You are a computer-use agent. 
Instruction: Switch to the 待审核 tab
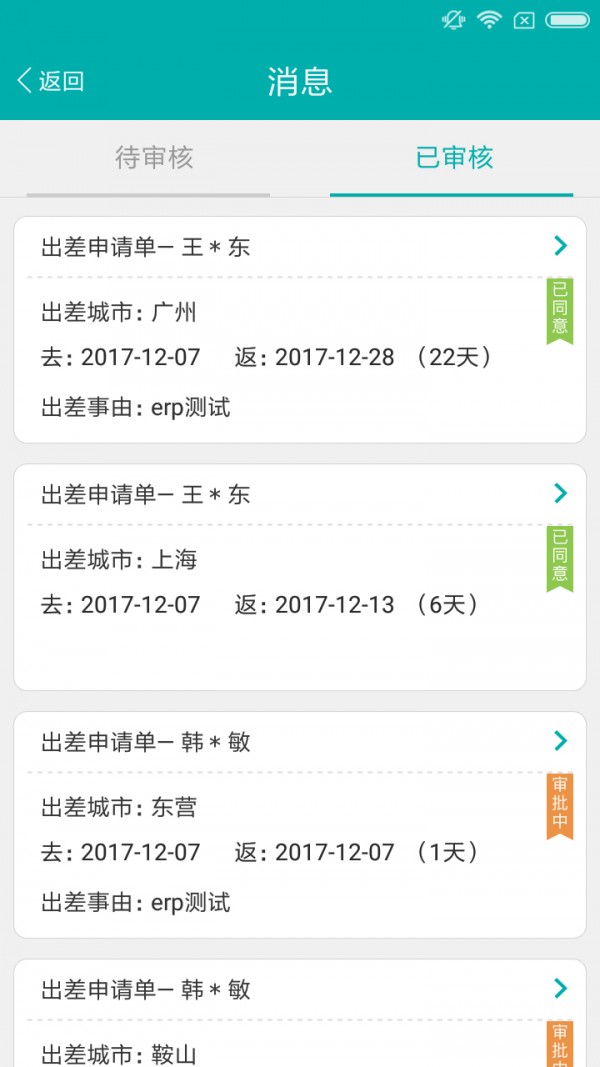point(154,159)
